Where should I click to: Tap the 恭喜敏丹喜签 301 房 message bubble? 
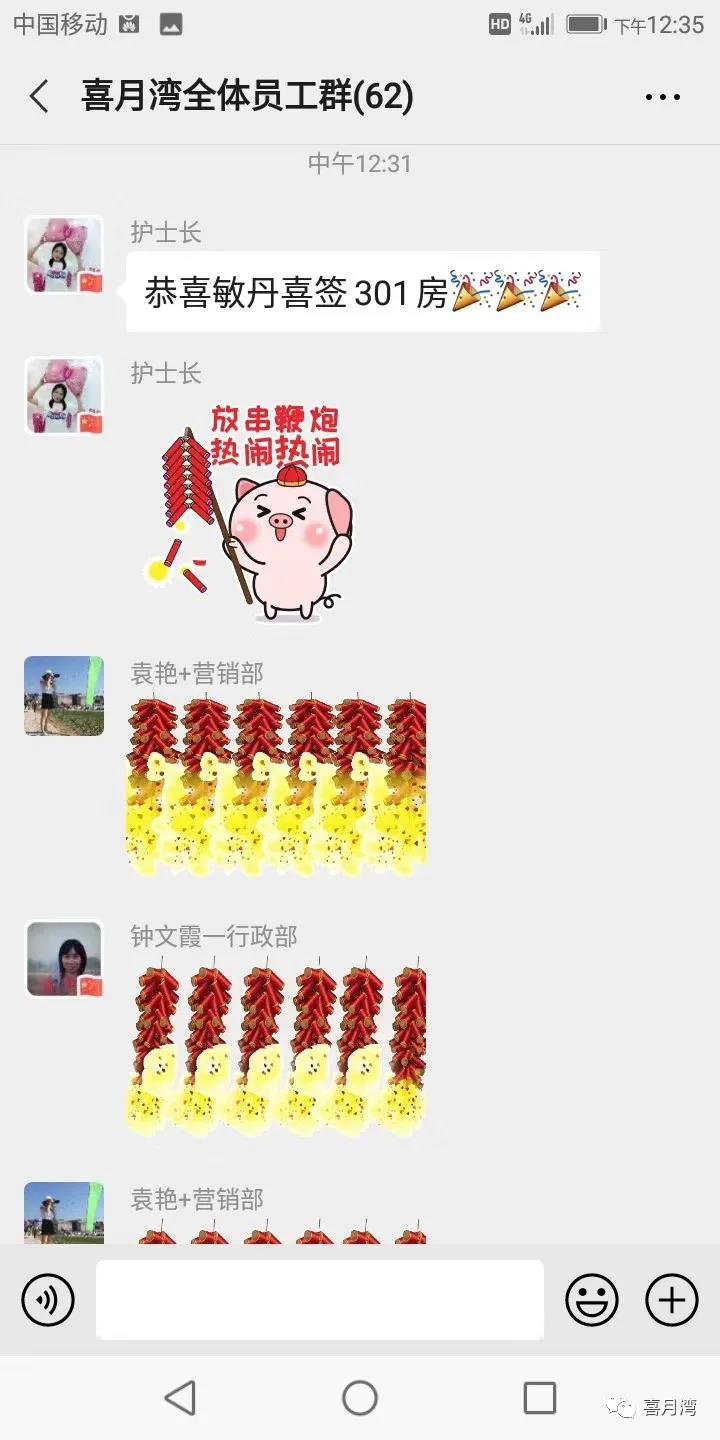click(x=362, y=293)
